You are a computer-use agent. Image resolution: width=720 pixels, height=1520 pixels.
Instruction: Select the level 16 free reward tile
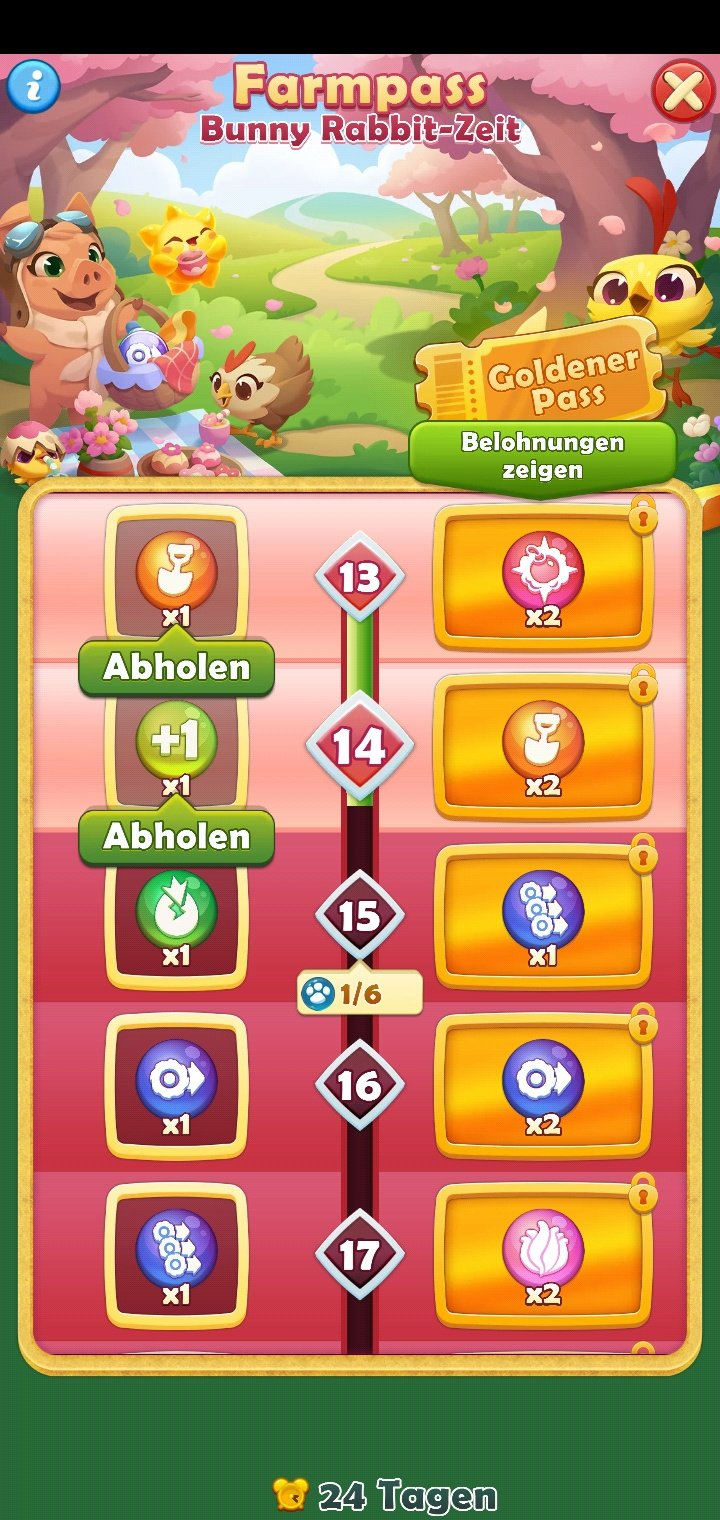click(x=176, y=1086)
